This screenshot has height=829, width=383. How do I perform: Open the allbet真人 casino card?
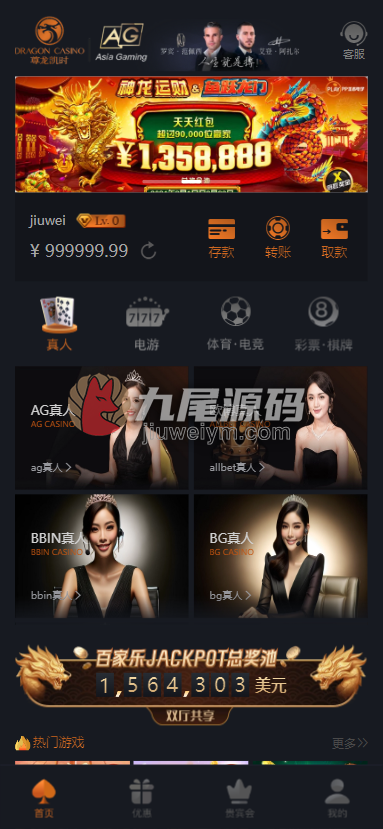point(280,428)
